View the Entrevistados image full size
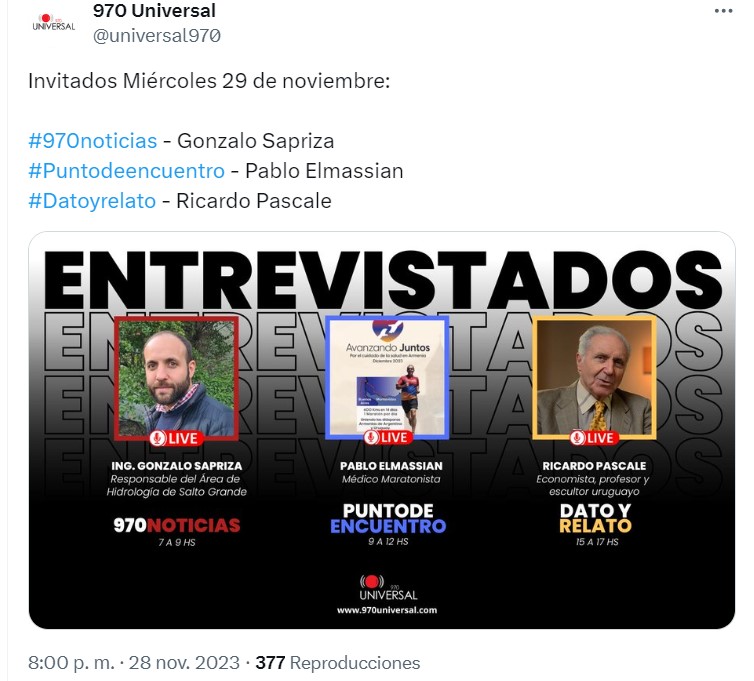The image size is (754, 681). [x=381, y=430]
